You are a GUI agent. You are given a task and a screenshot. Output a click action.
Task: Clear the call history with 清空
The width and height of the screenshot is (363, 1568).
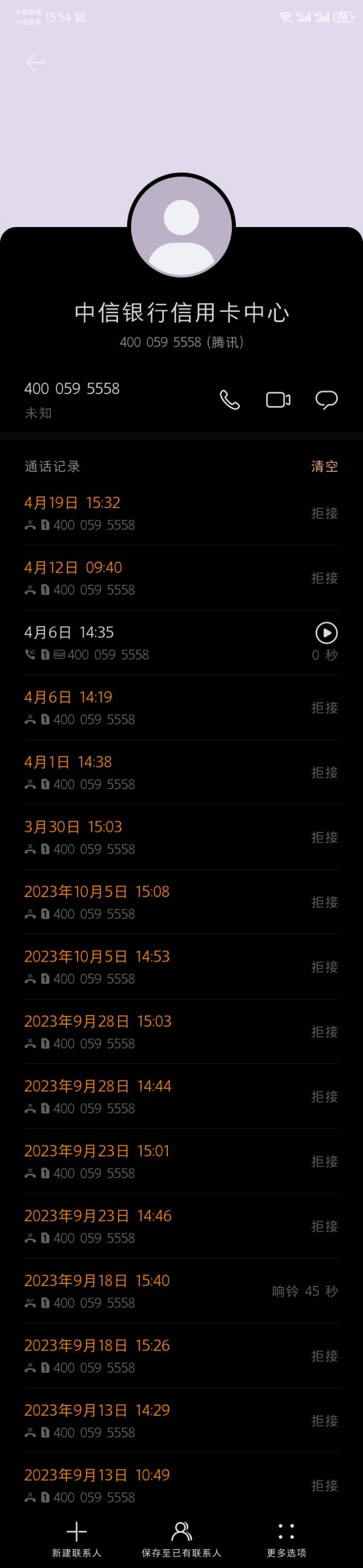324,466
